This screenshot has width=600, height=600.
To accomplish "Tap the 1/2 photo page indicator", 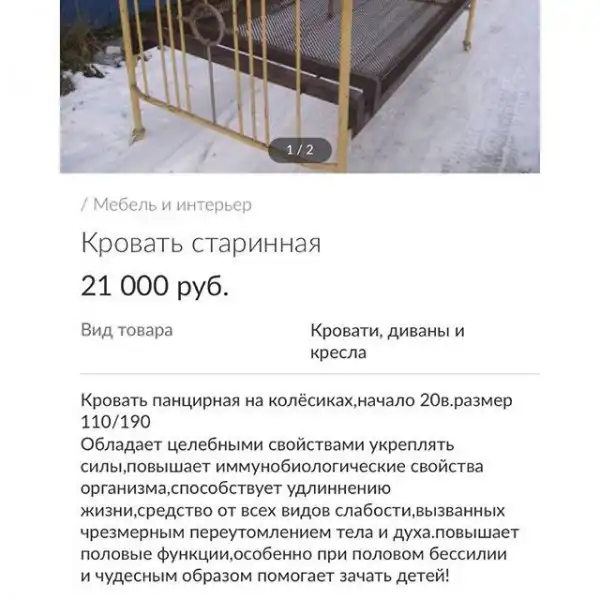I will pyautogui.click(x=300, y=150).
